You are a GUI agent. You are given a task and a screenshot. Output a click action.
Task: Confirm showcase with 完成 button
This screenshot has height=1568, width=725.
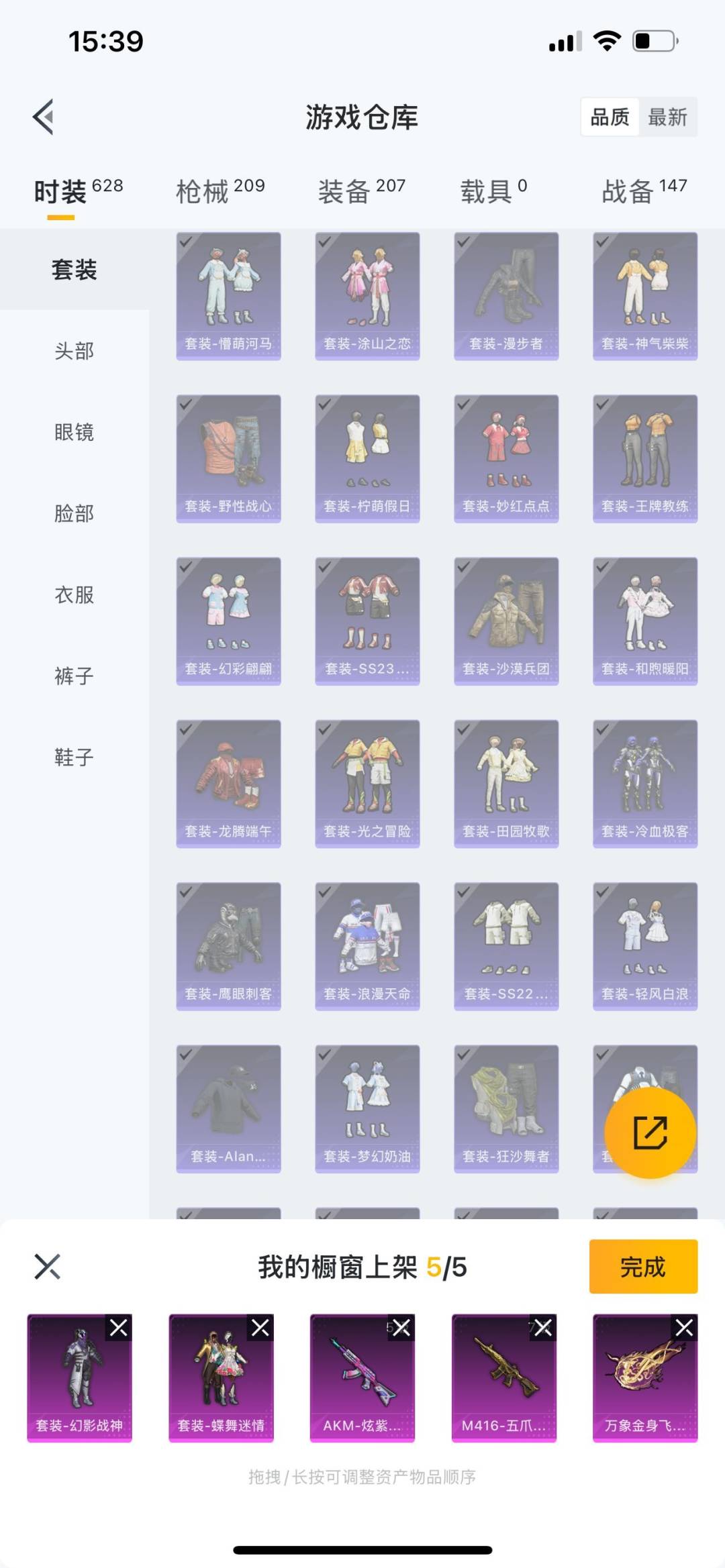[642, 1267]
